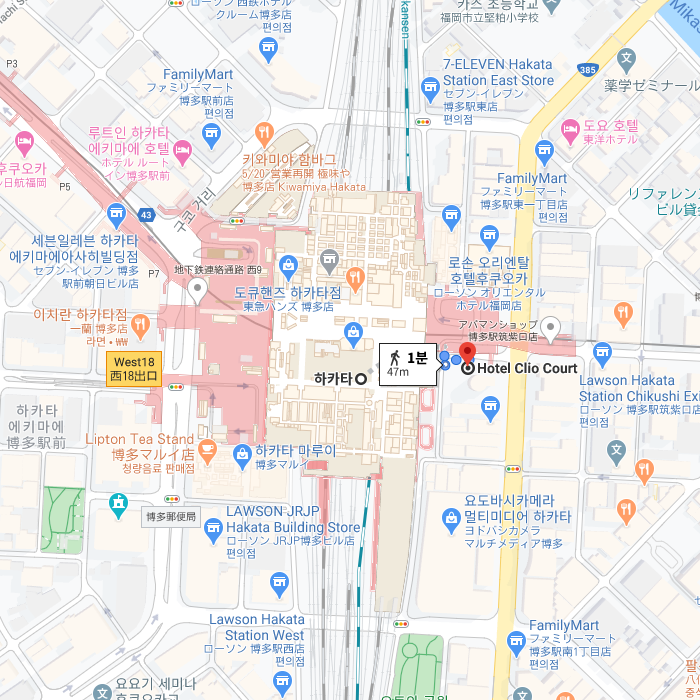Select the 하카타 station marker

coord(361,379)
